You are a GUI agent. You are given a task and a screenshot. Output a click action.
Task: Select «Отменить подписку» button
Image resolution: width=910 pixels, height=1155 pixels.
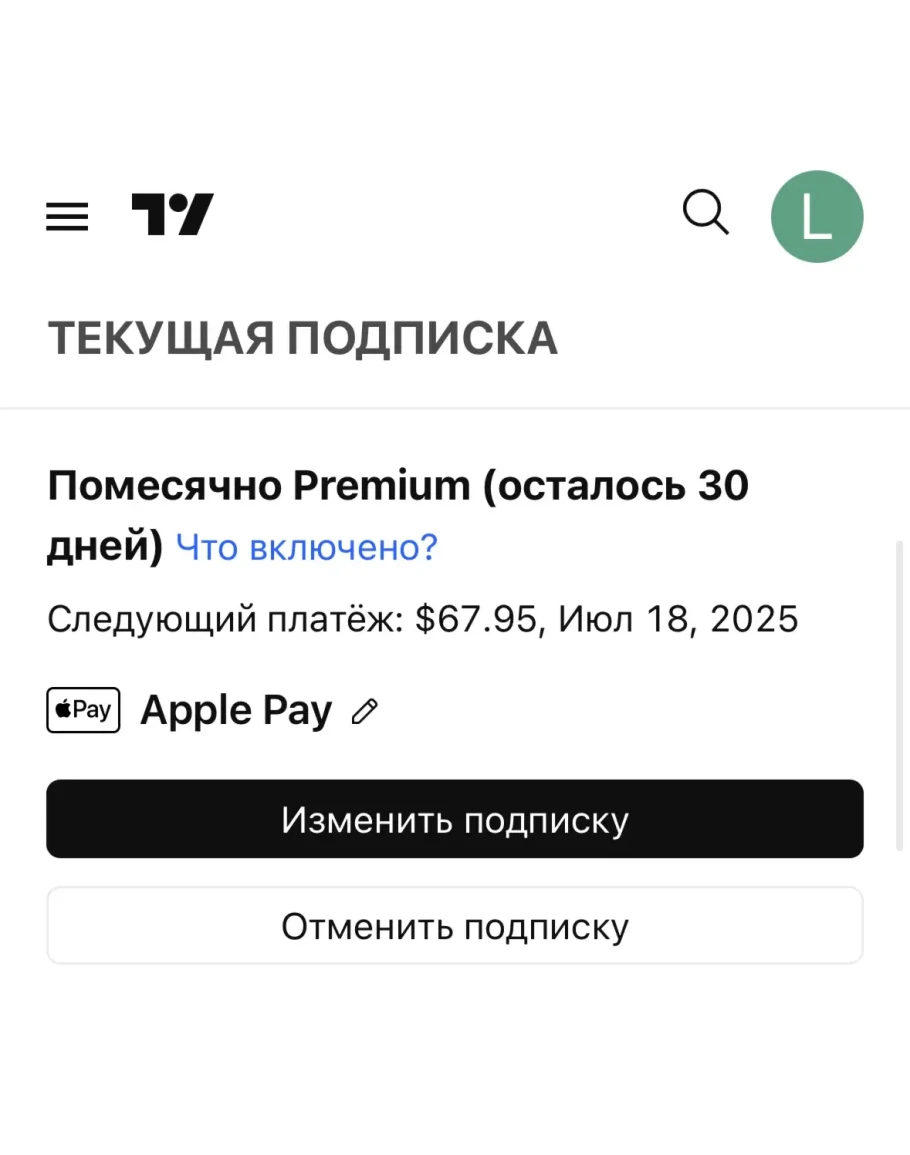click(x=454, y=926)
